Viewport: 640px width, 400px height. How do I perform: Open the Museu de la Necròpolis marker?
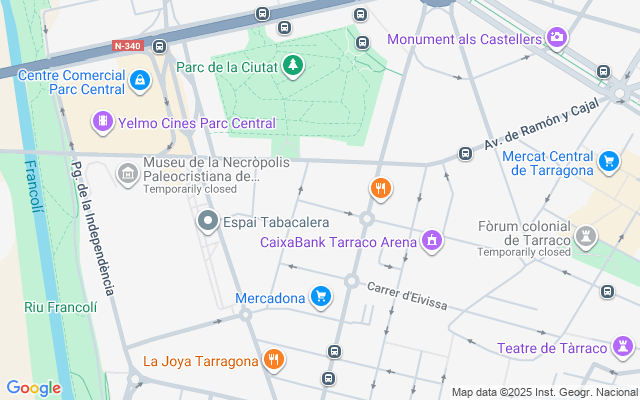pyautogui.click(x=128, y=175)
